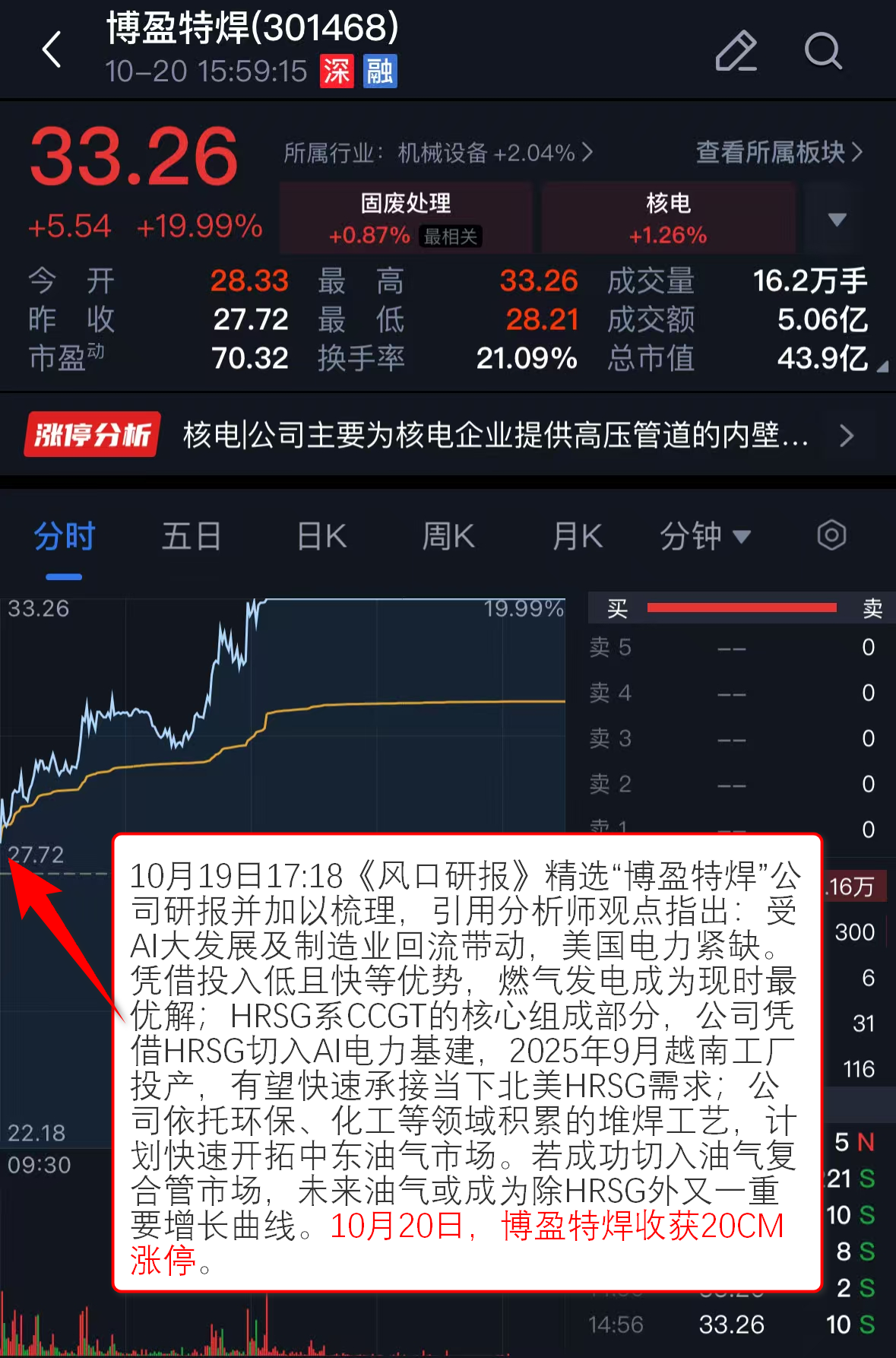Screen dimensions: 896x1358
Task: Open the 分钟 interval dropdown
Action: click(x=704, y=536)
